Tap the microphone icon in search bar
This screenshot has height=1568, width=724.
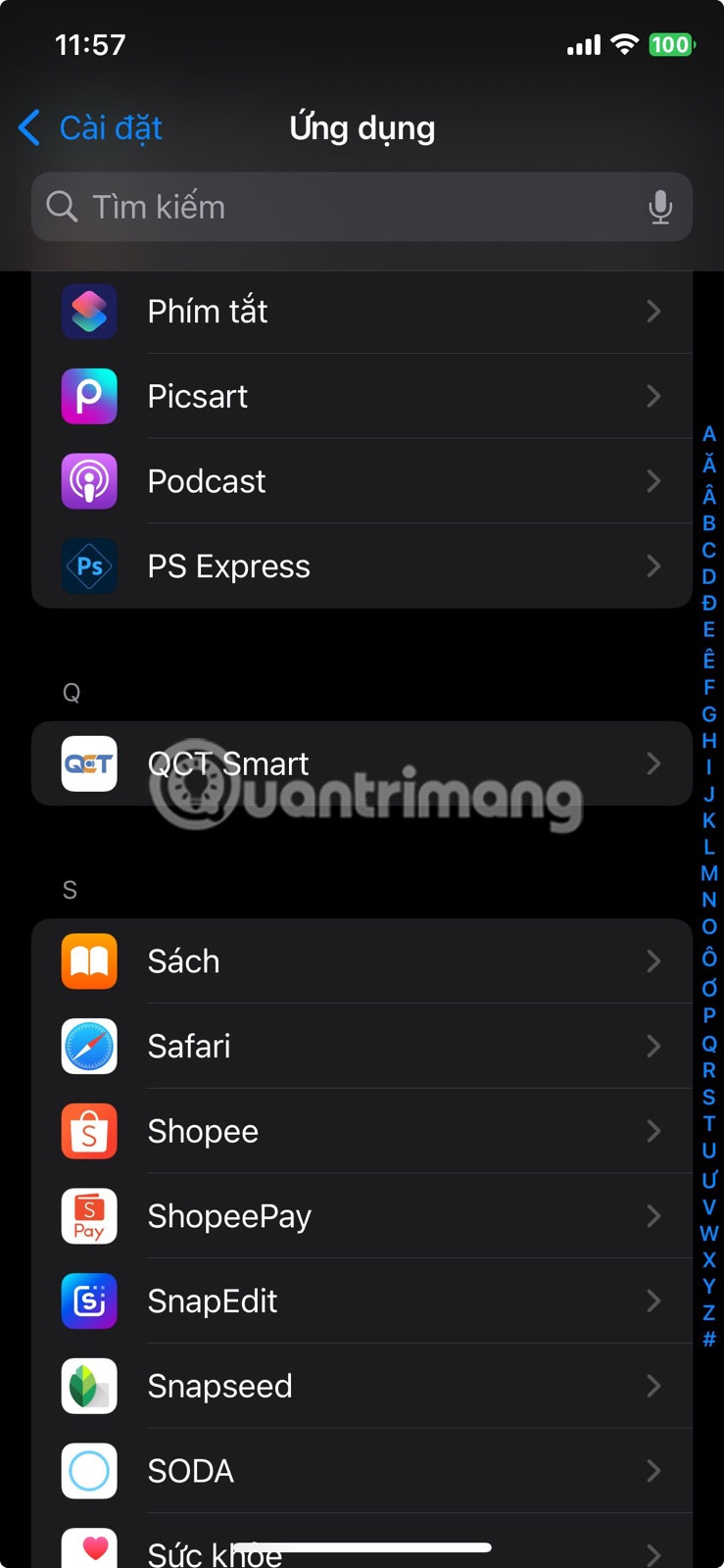(x=662, y=207)
